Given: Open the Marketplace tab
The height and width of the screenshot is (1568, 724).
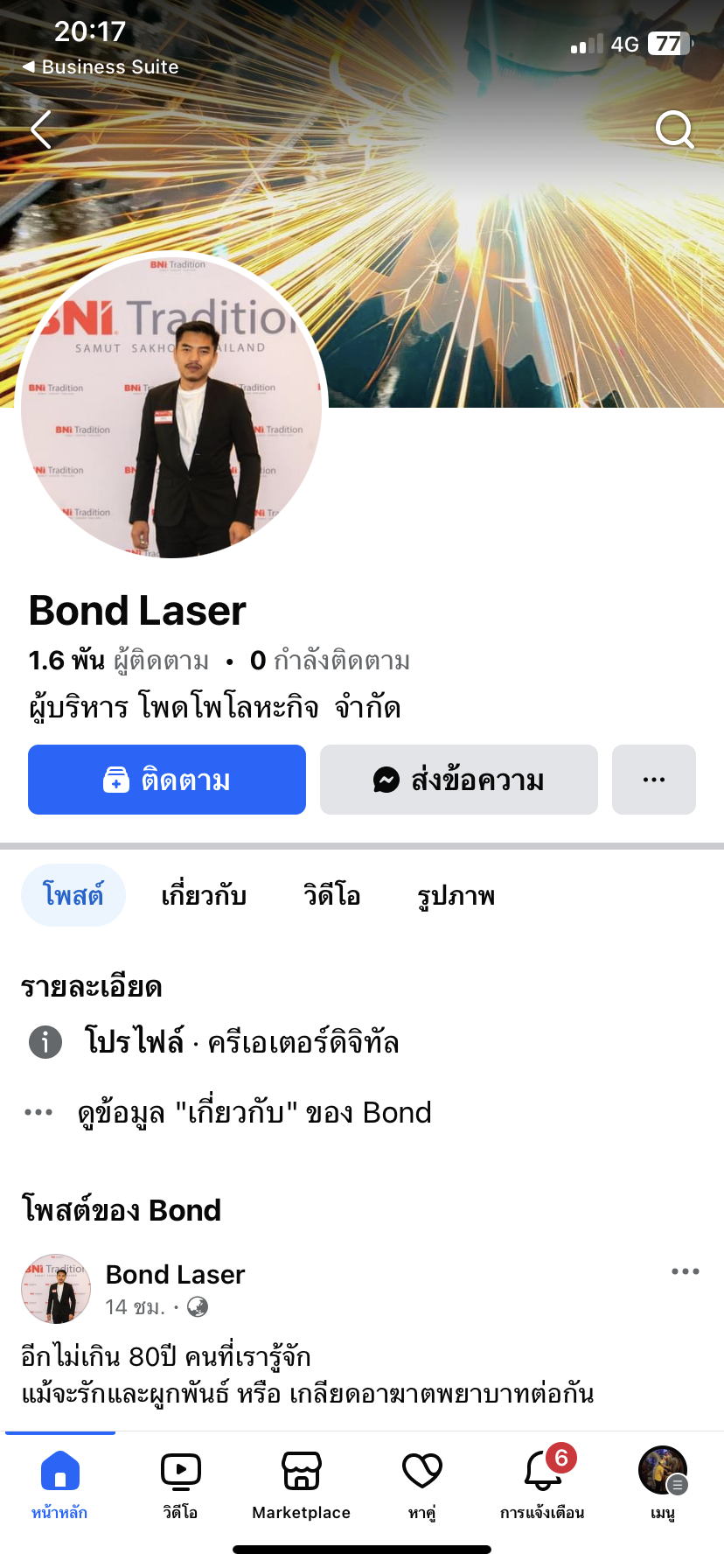Looking at the screenshot, I should click(301, 1484).
